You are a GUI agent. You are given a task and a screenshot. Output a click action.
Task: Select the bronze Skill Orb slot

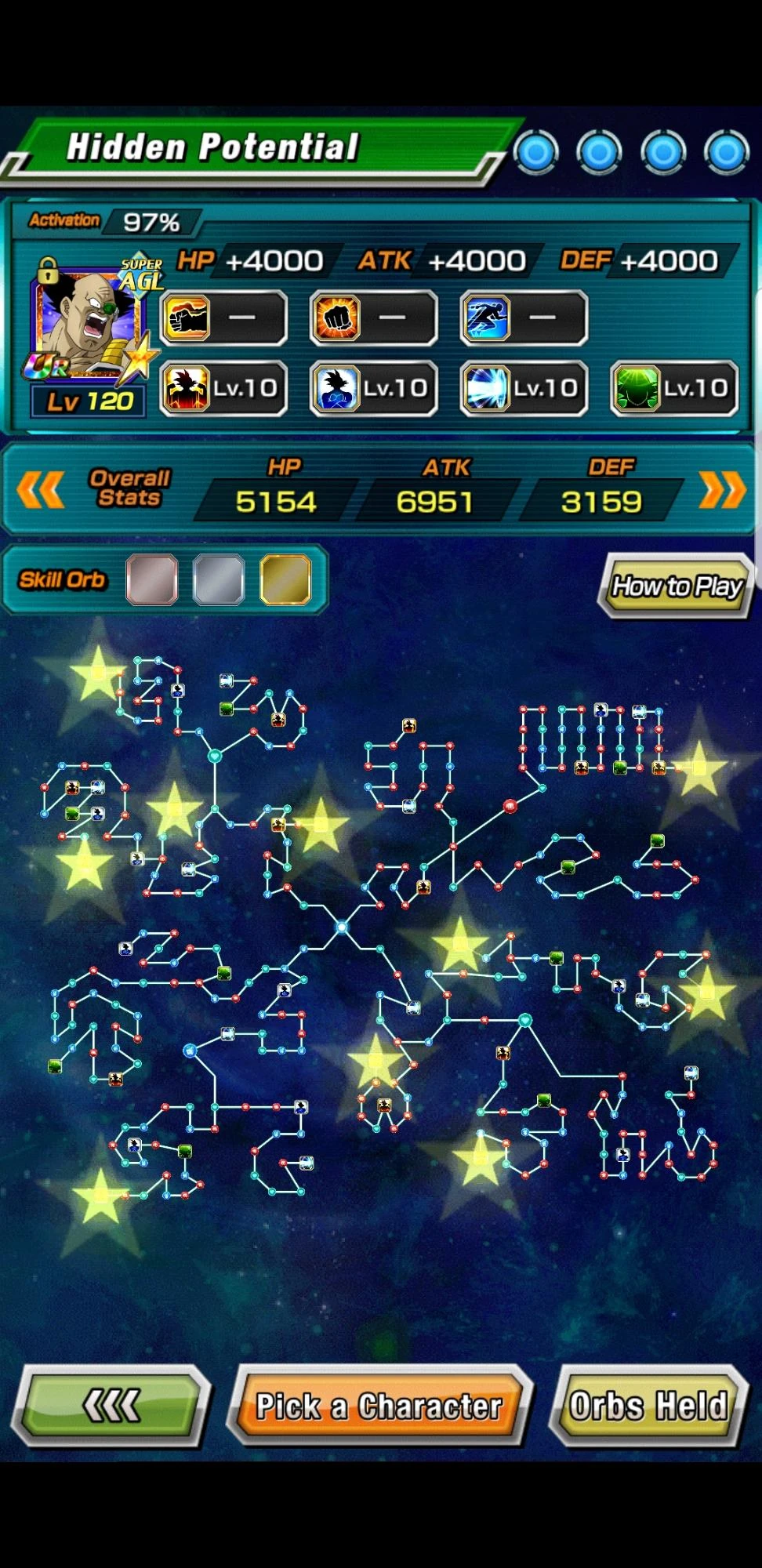pyautogui.click(x=151, y=580)
